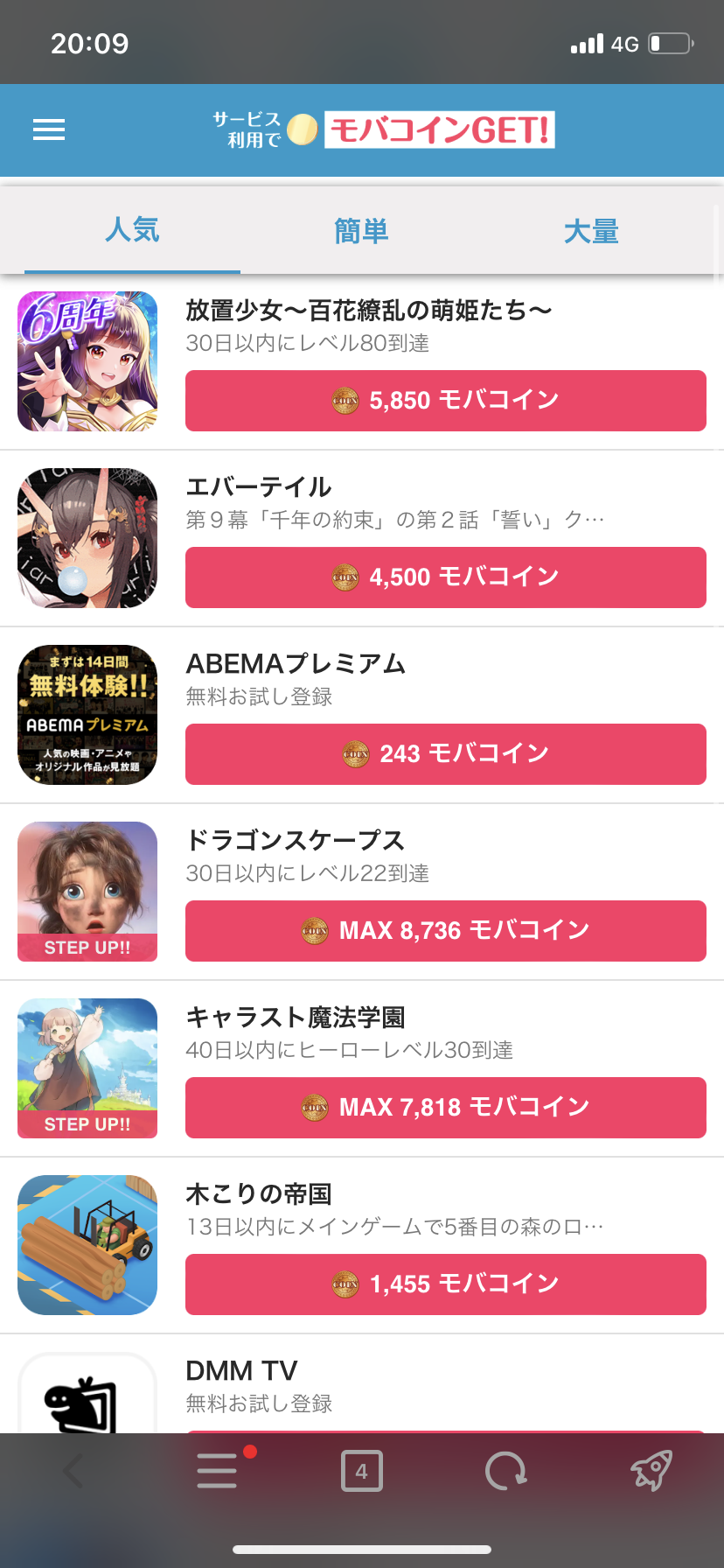Claim 1,455 モバコイン for 木こりの帝国
724x1568 pixels.
[445, 1284]
